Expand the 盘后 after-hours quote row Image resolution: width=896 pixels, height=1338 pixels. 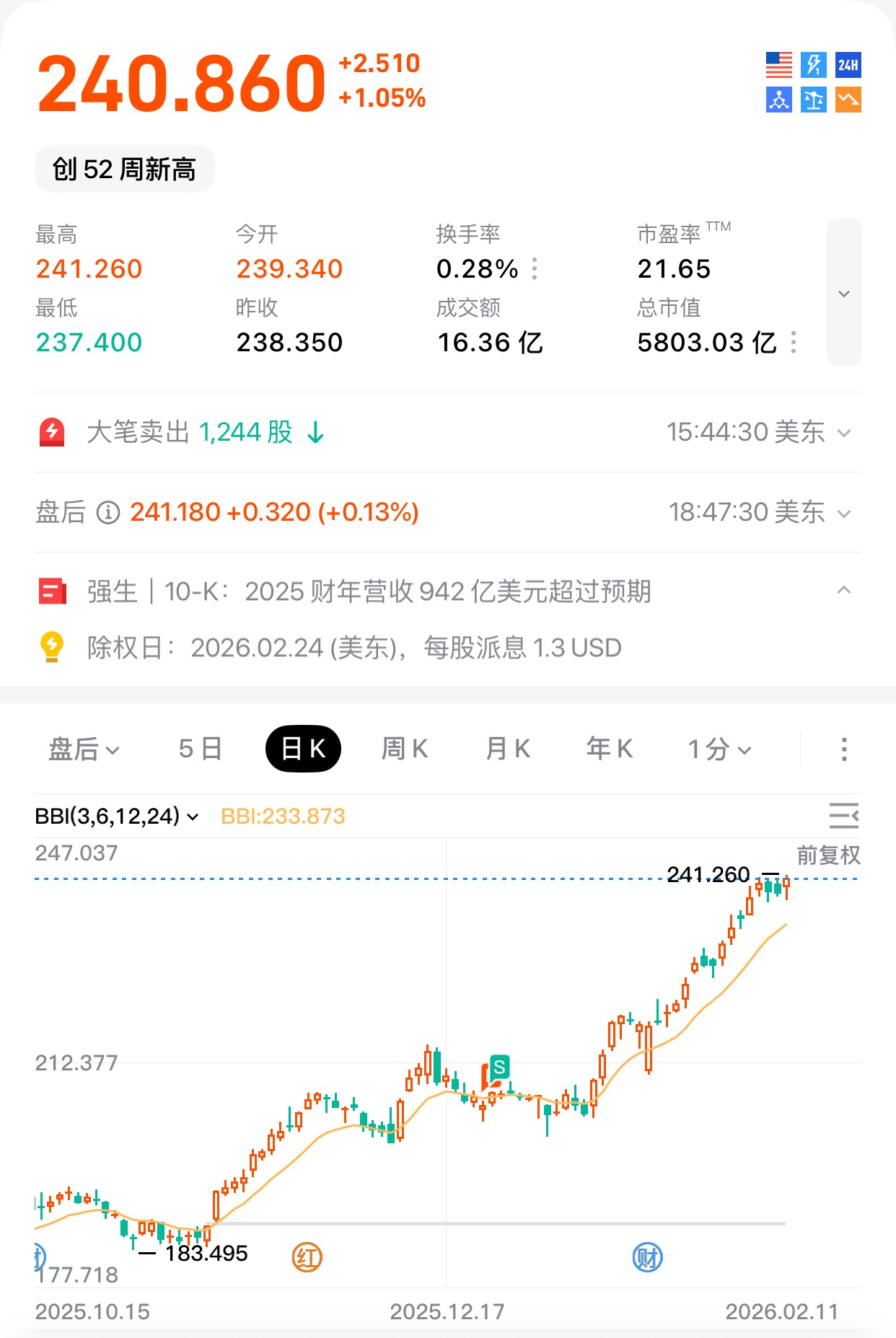843,513
